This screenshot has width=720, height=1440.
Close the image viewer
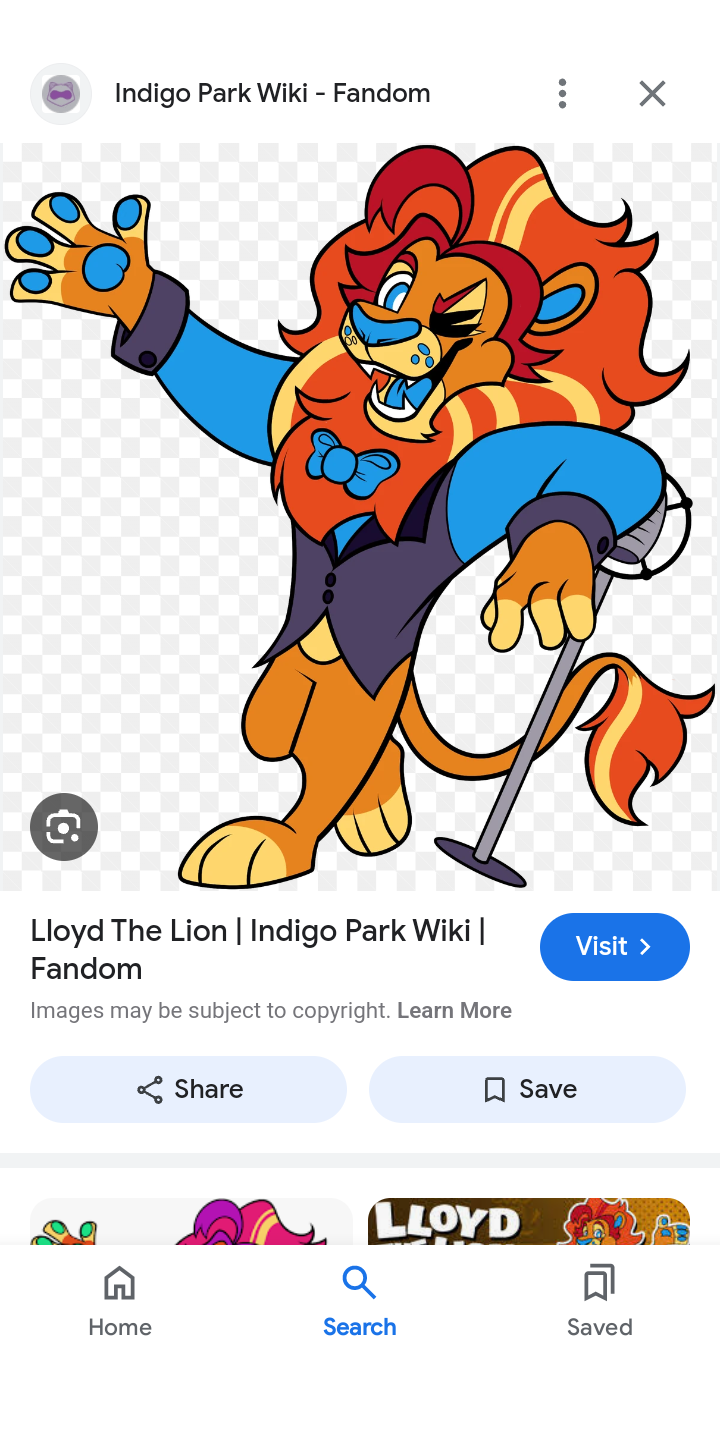coord(652,94)
